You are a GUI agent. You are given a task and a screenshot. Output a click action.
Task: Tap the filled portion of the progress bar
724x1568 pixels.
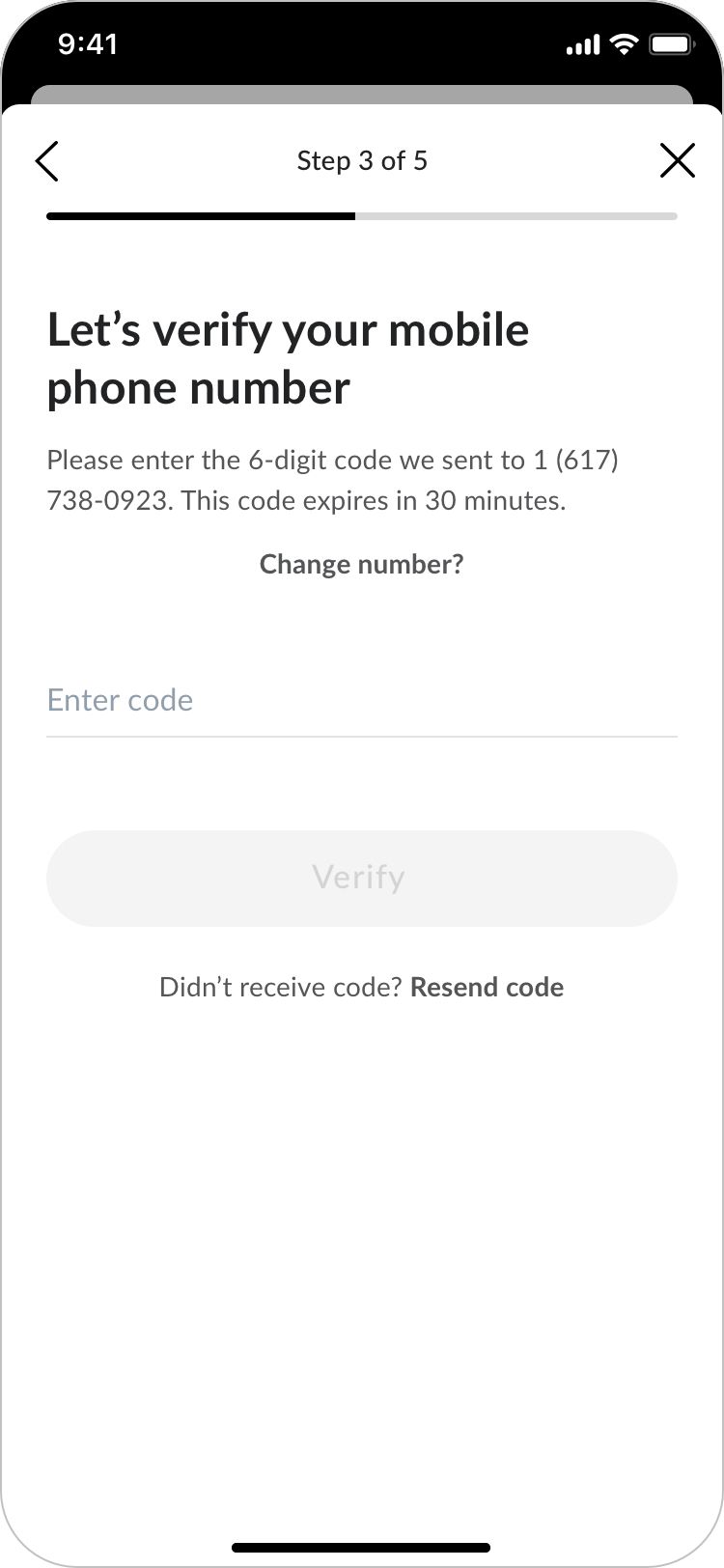click(193, 217)
